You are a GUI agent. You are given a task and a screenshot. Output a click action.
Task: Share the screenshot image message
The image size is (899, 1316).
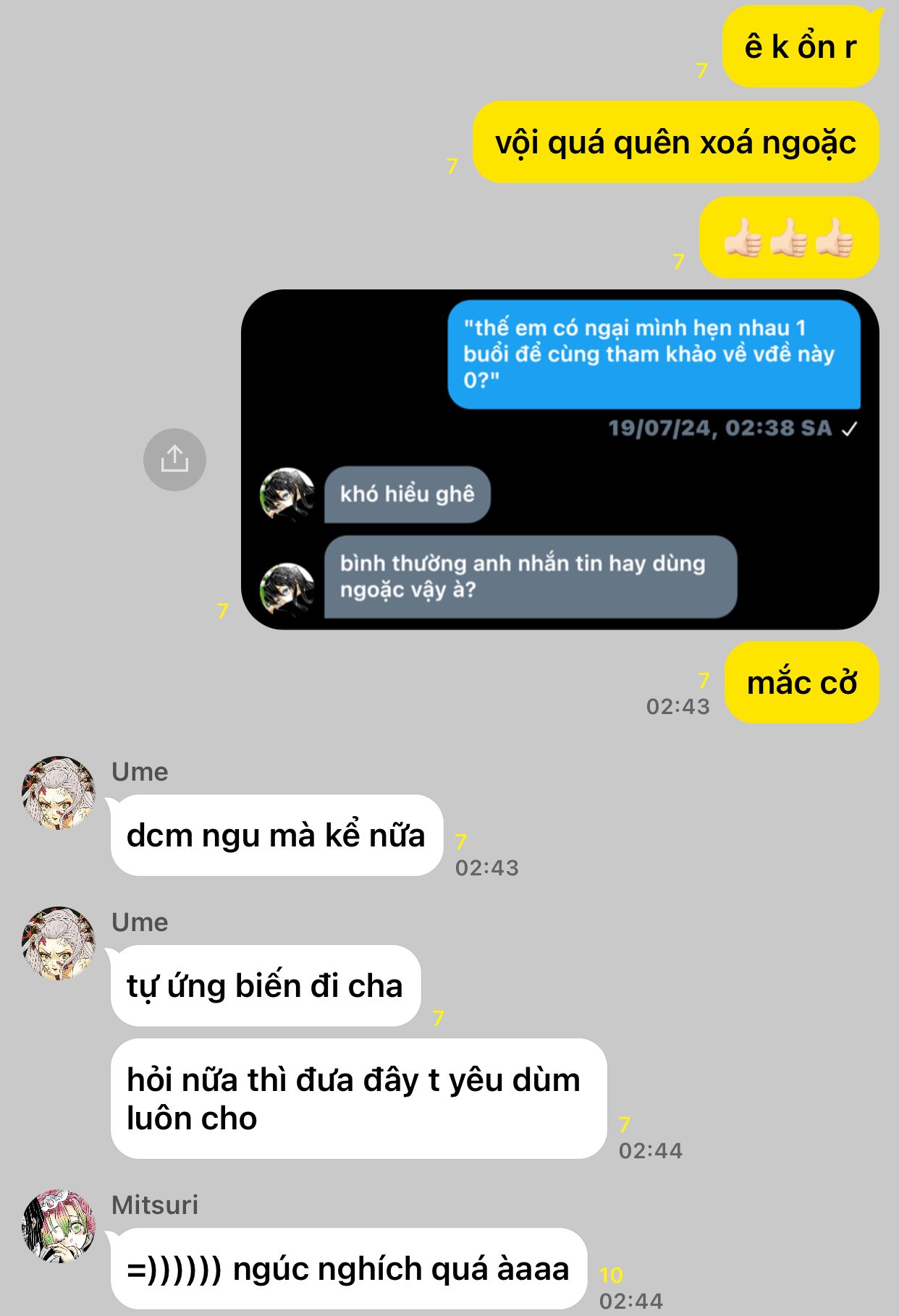[x=174, y=459]
